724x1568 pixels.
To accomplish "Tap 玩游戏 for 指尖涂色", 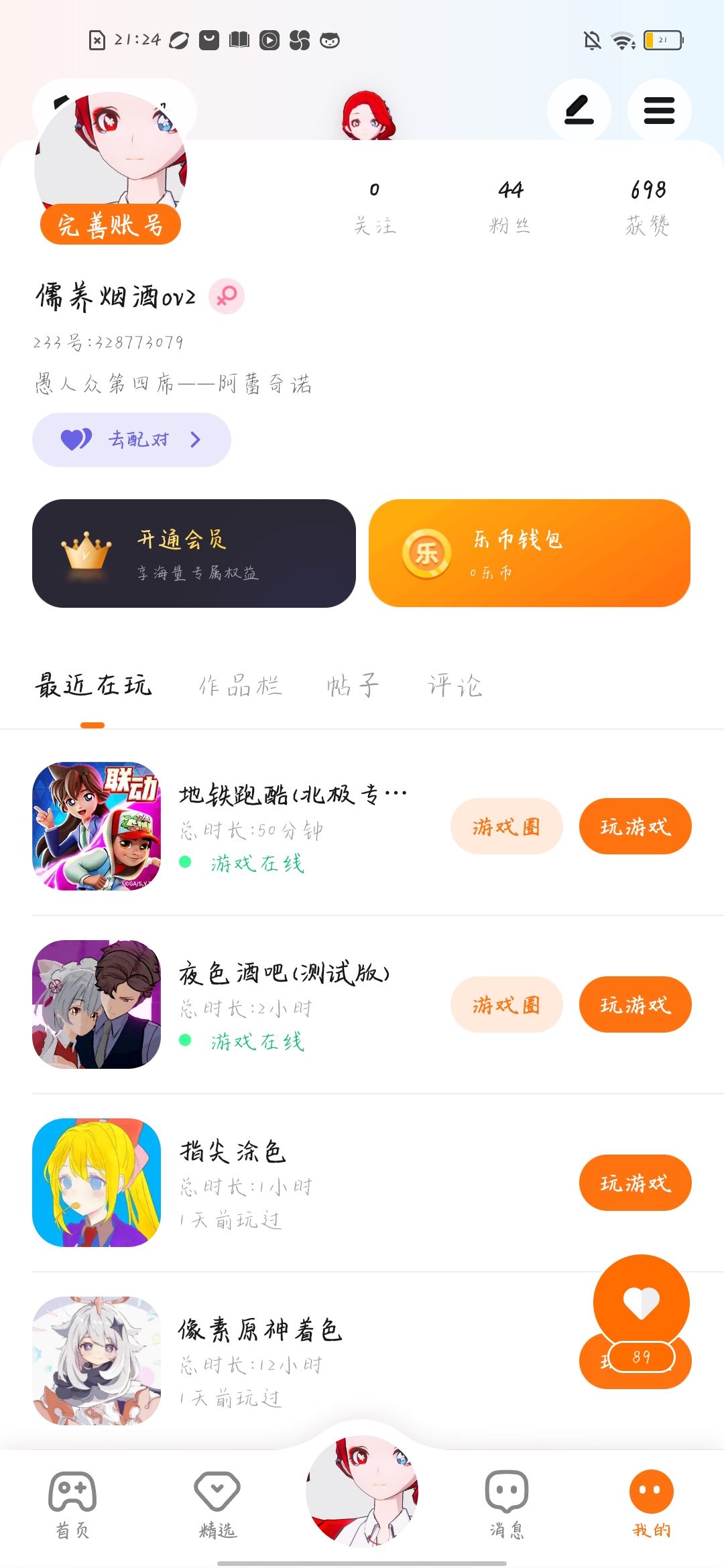I will [x=635, y=1183].
